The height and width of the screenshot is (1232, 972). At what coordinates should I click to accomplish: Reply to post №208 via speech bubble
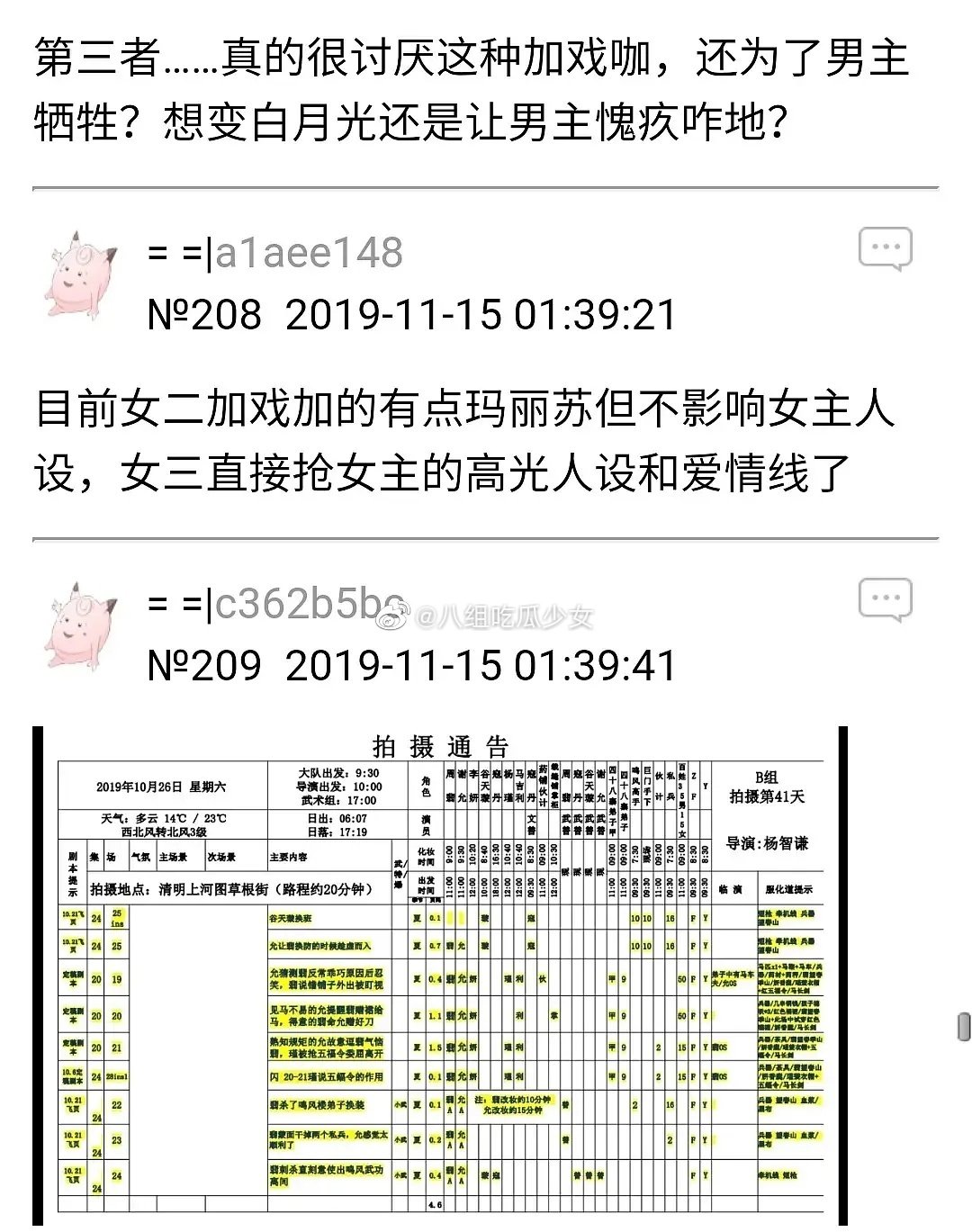885,249
